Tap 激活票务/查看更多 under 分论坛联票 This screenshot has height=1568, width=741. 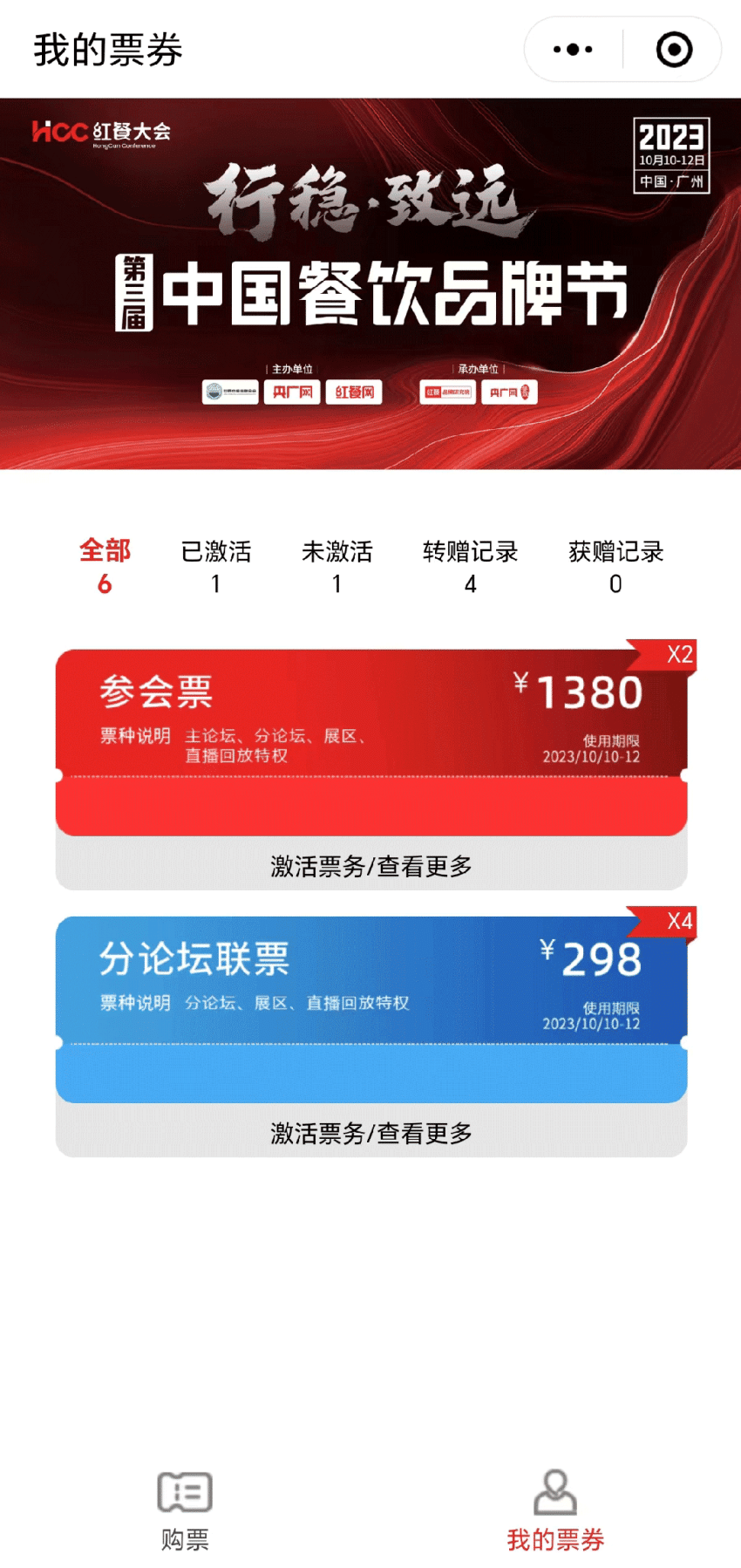click(370, 1133)
